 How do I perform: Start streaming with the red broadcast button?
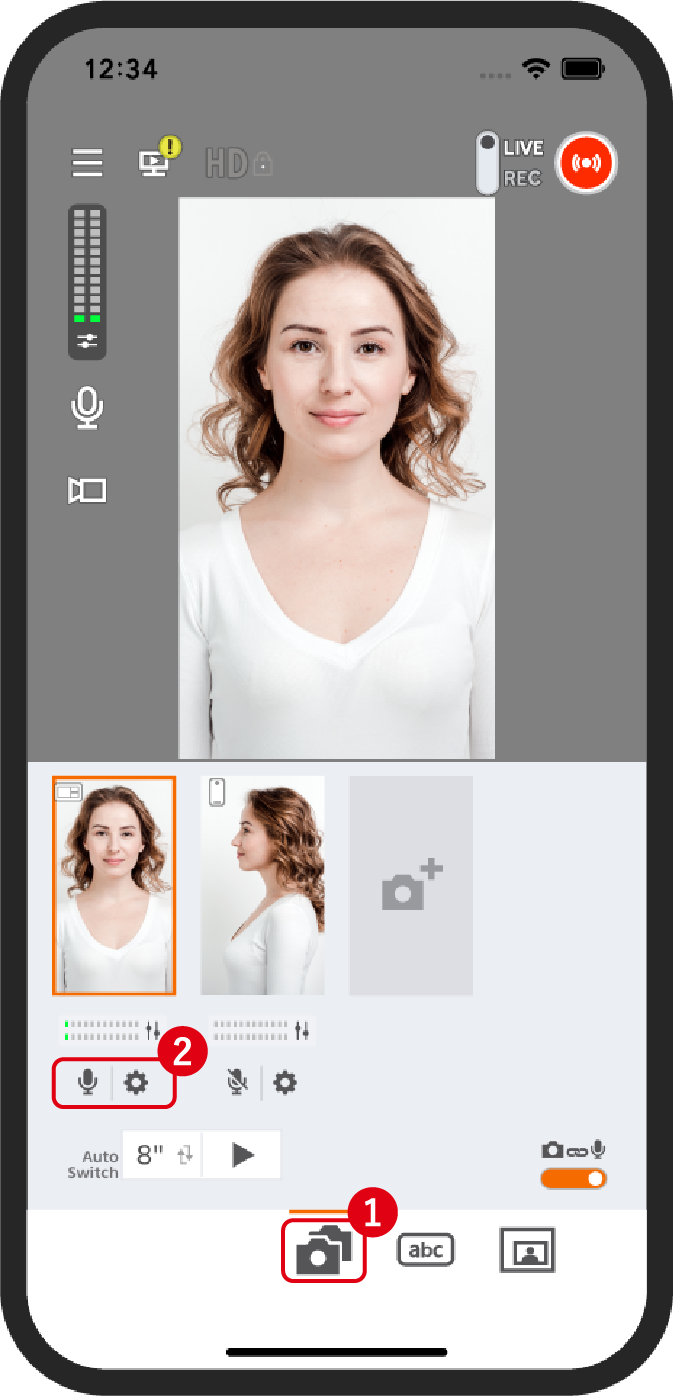(x=586, y=163)
